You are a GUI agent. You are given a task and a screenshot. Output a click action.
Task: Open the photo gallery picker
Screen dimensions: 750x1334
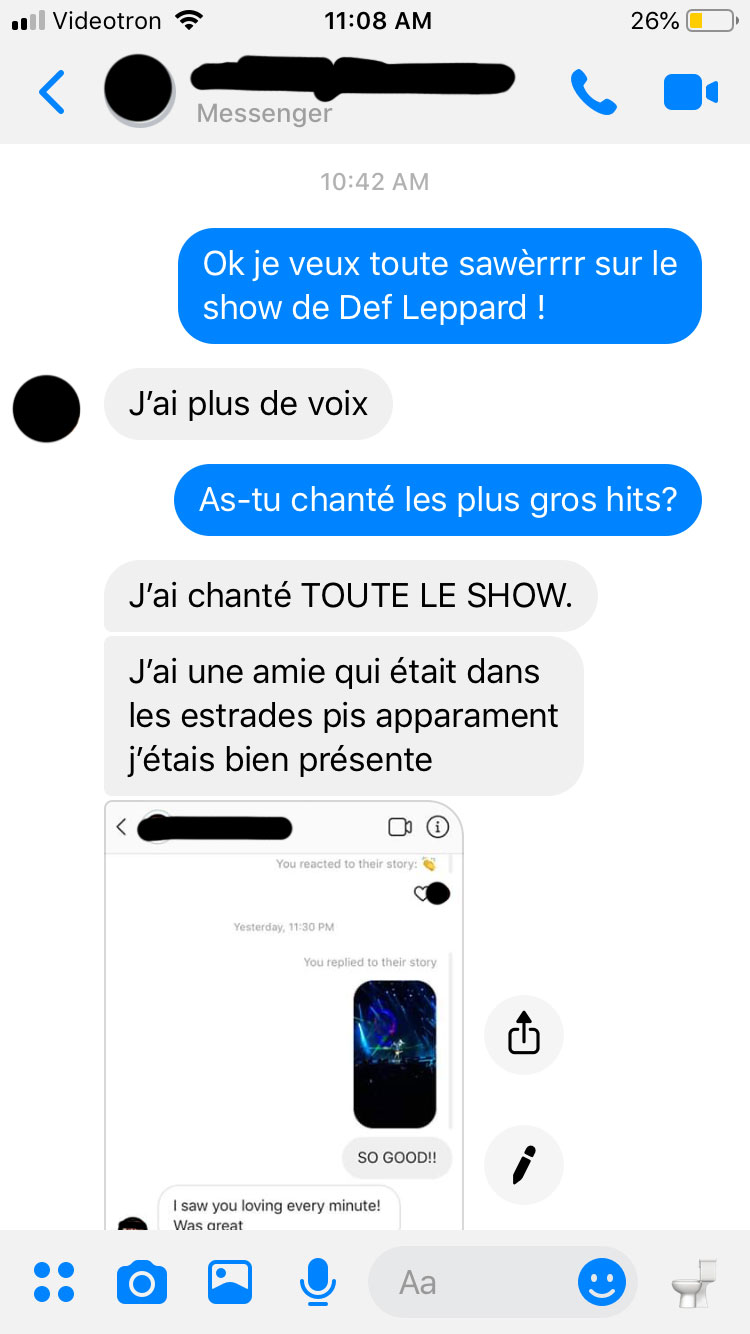[230, 1282]
